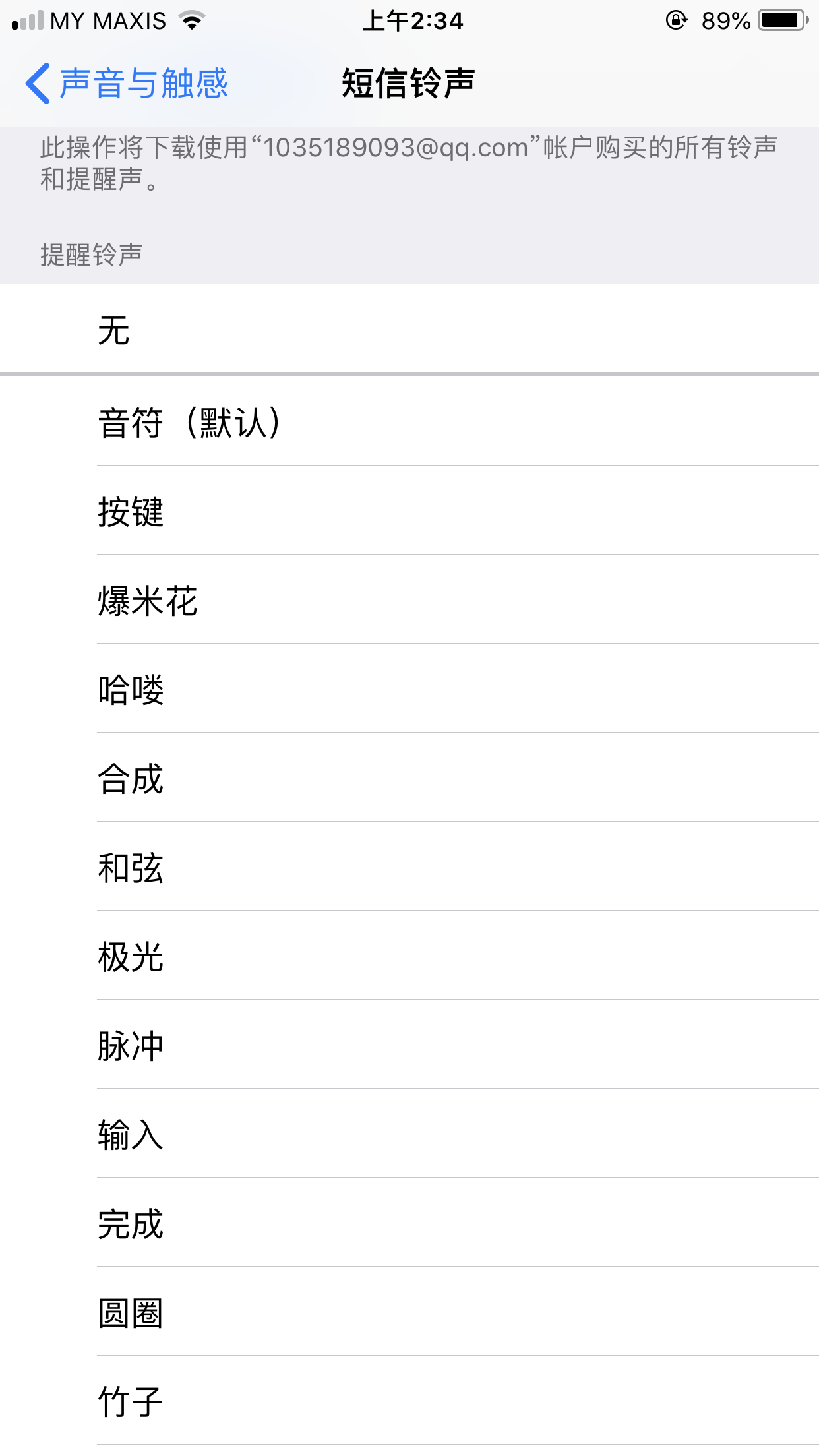Viewport: 819px width, 1456px height.
Task: Select the 圆圈 tone
Action: (409, 1312)
